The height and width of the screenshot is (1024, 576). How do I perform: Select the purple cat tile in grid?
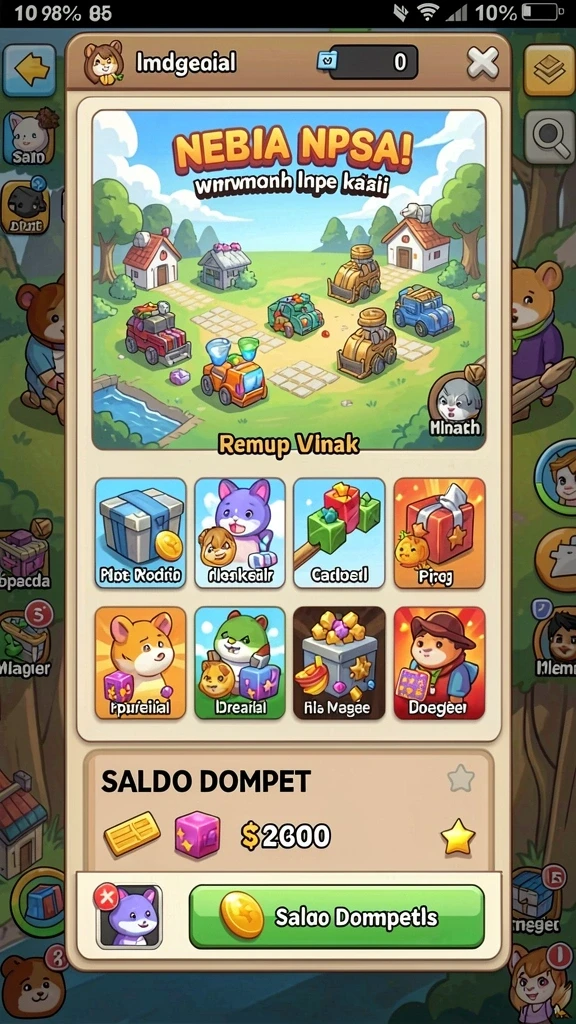coord(240,533)
